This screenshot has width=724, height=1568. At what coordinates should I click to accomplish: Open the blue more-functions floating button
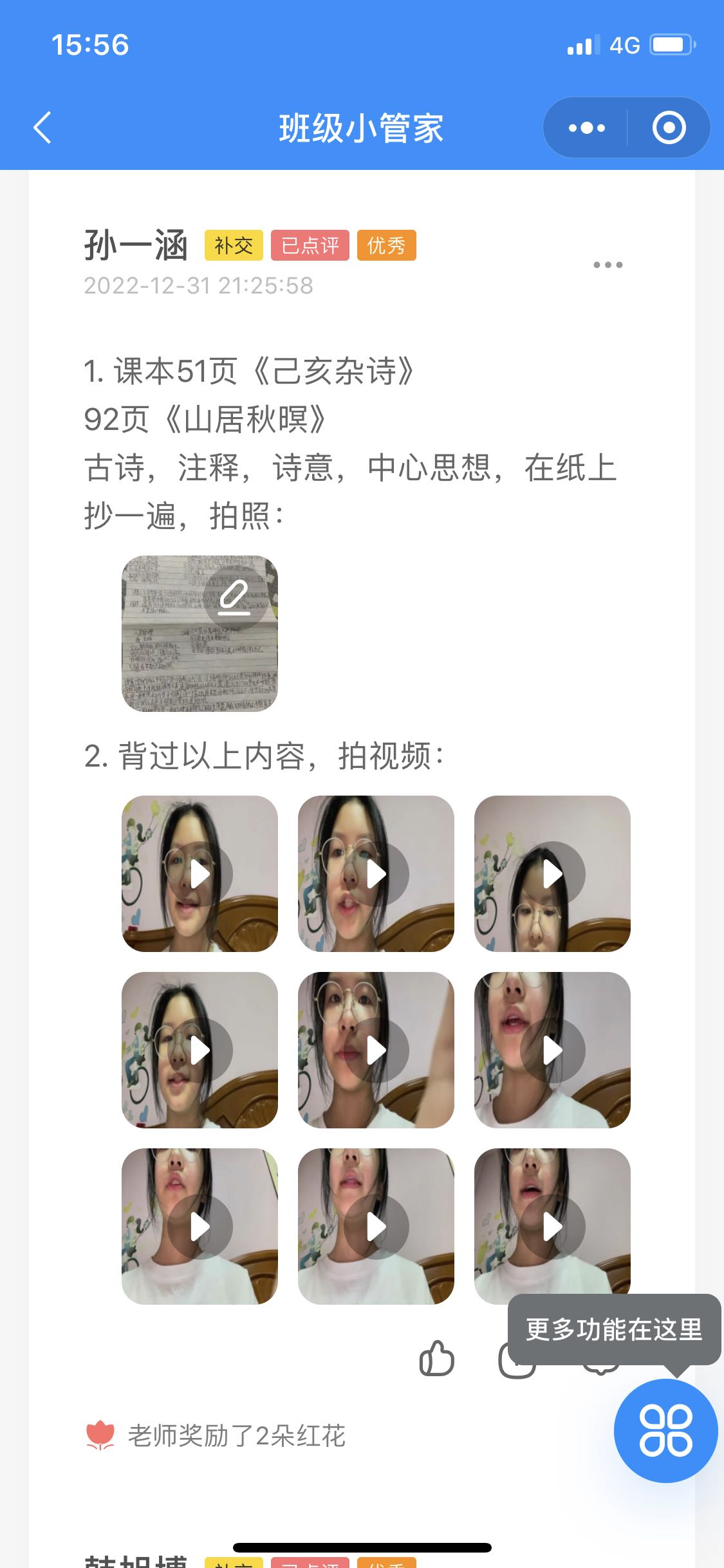pos(665,1430)
